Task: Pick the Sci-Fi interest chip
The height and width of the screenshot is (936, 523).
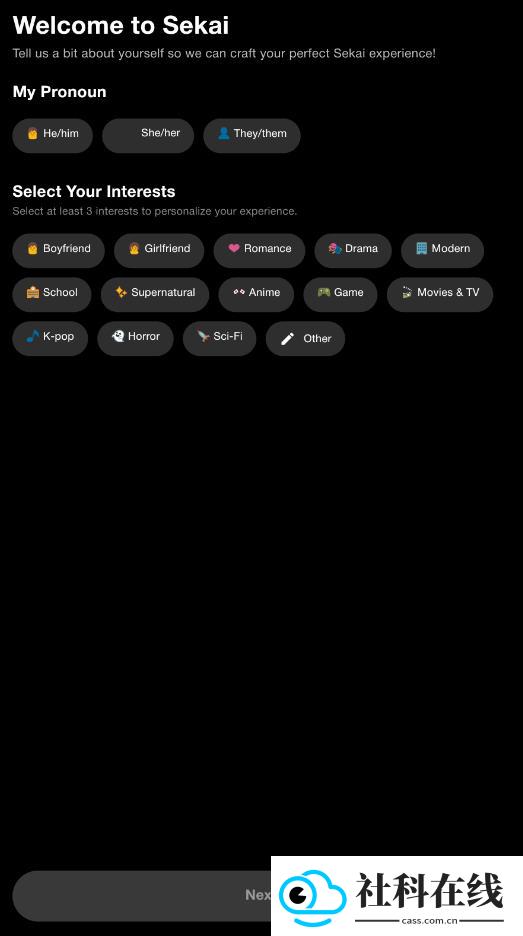Action: (220, 338)
